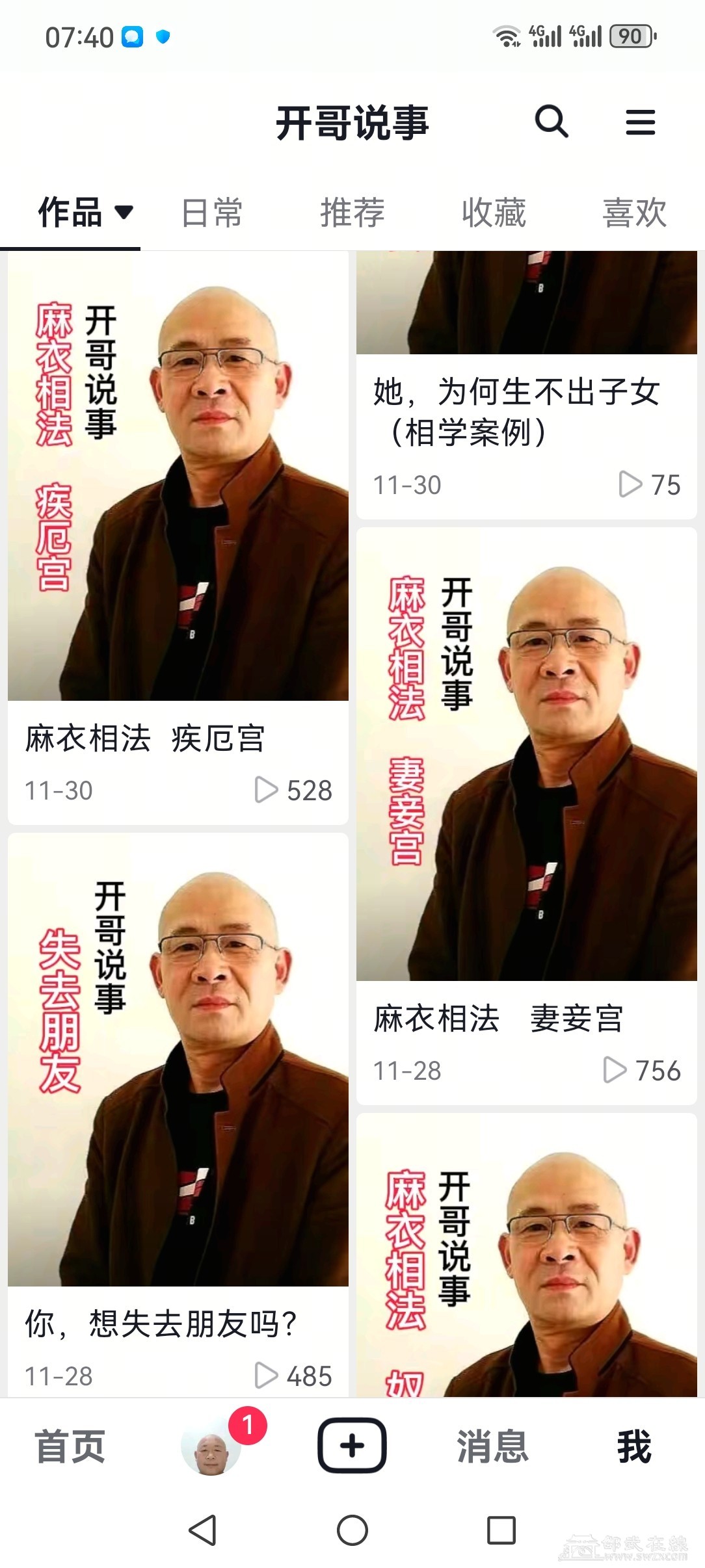The height and width of the screenshot is (1568, 705).
Task: Switch to the 收藏 tab
Action: pos(494,213)
